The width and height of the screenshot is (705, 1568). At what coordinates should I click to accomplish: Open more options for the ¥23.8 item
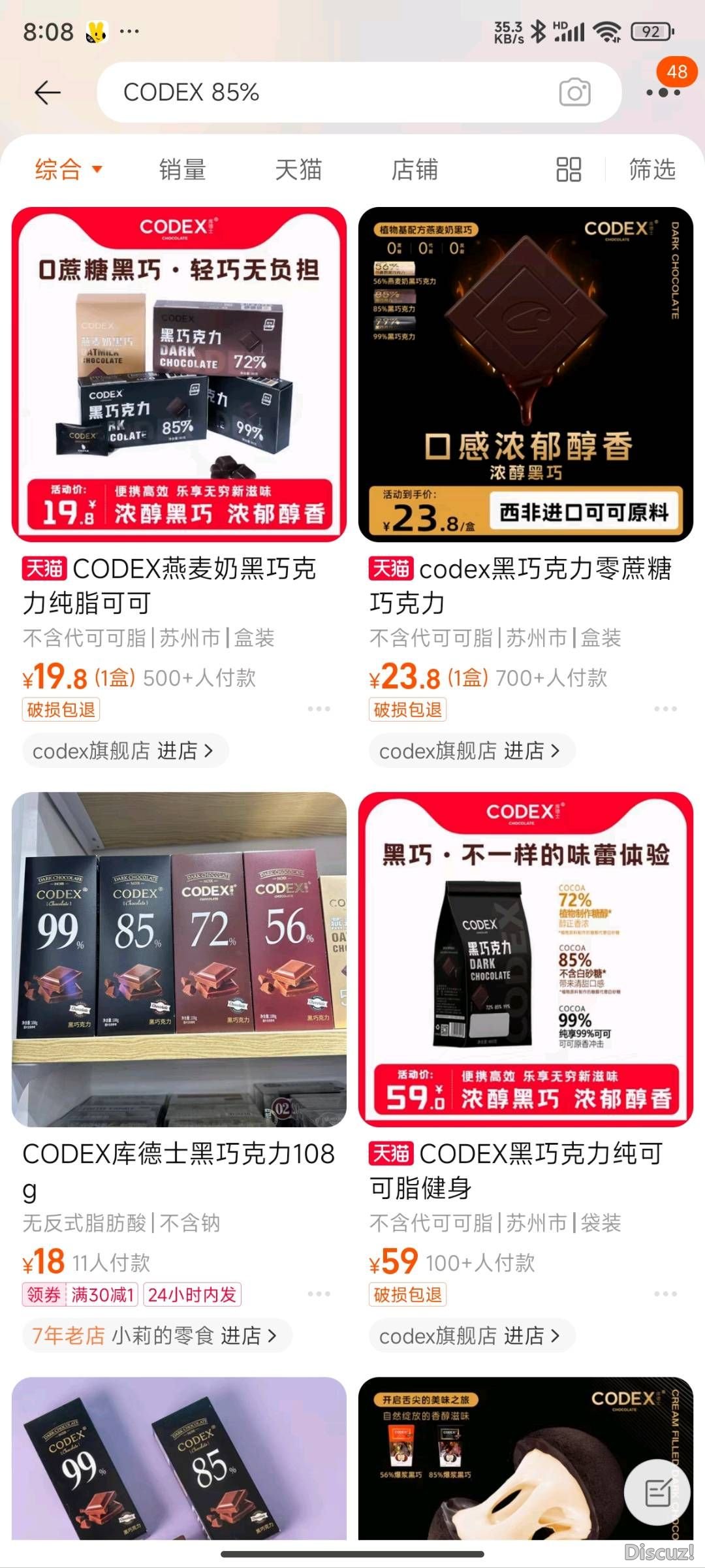pos(665,709)
